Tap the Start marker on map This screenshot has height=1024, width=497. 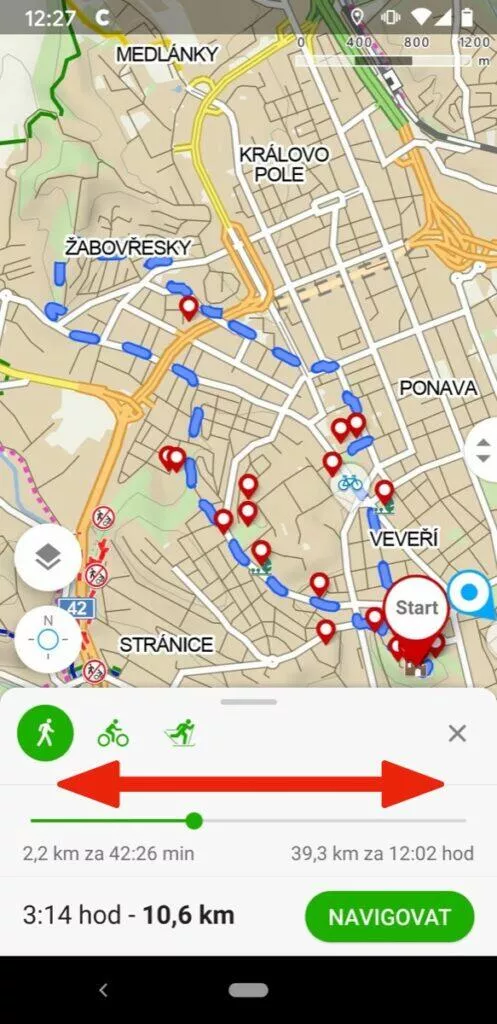(416, 608)
